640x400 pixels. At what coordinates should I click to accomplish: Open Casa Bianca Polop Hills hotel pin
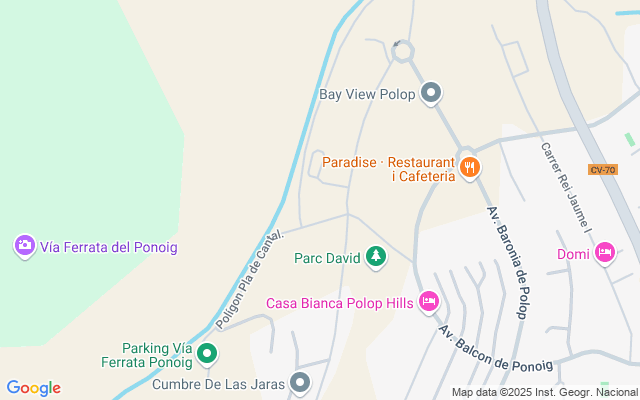coord(429,301)
